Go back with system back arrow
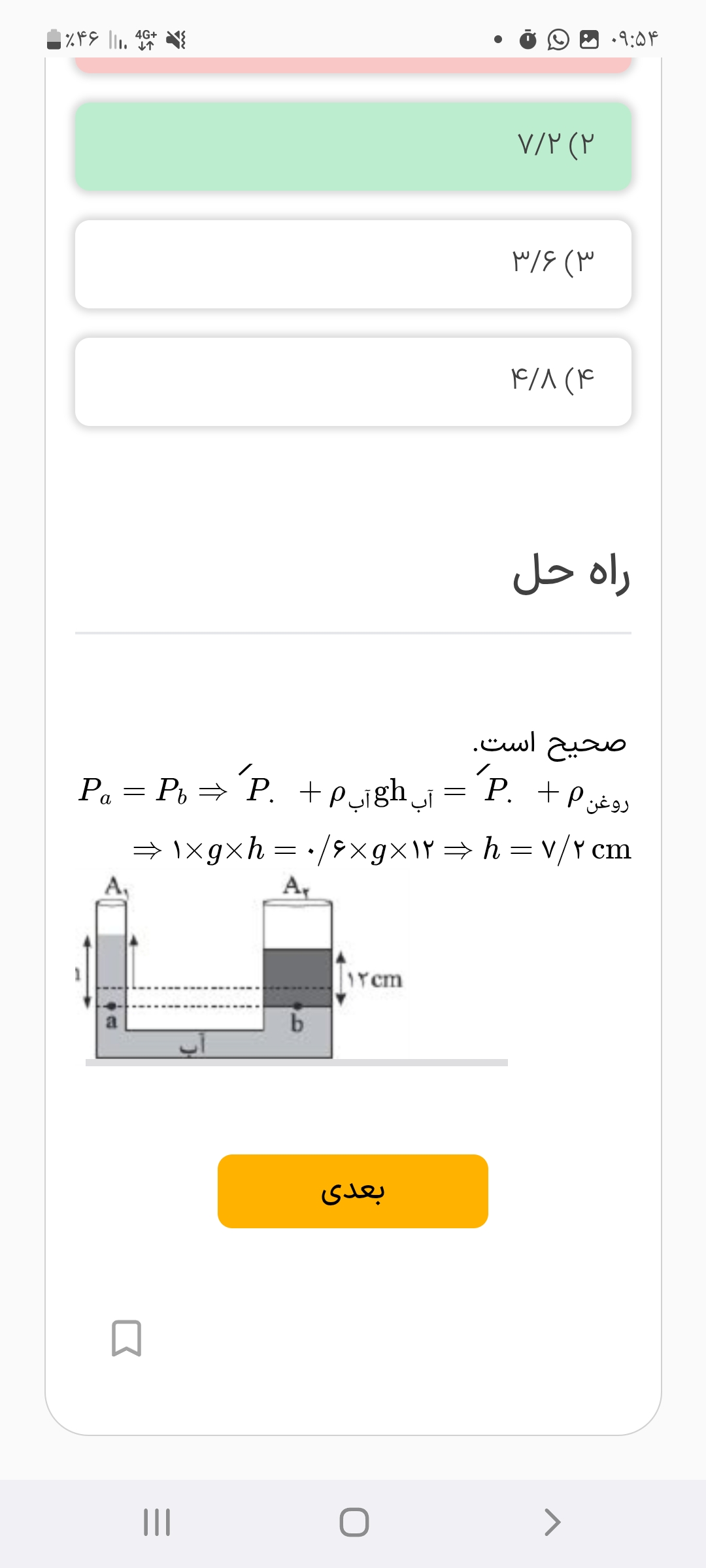This screenshot has width=706, height=1568. pos(552,1522)
